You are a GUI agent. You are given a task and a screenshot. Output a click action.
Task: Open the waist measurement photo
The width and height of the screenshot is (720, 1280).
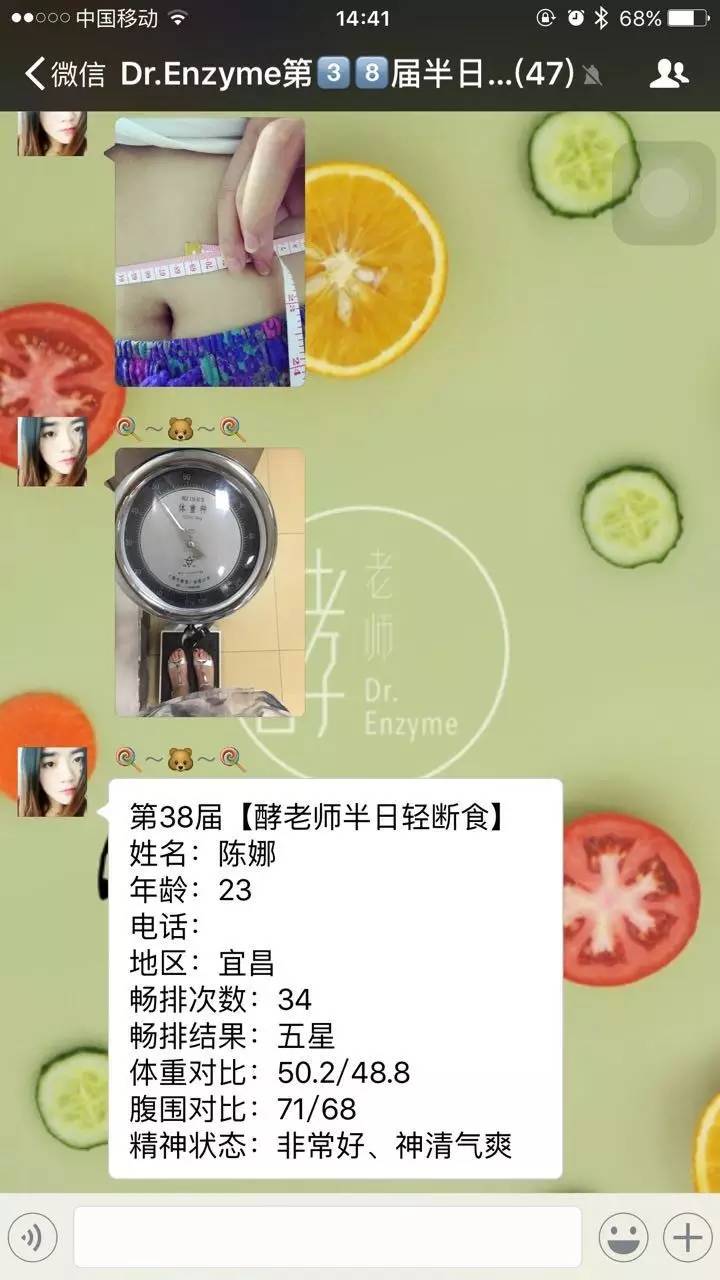tap(209, 251)
